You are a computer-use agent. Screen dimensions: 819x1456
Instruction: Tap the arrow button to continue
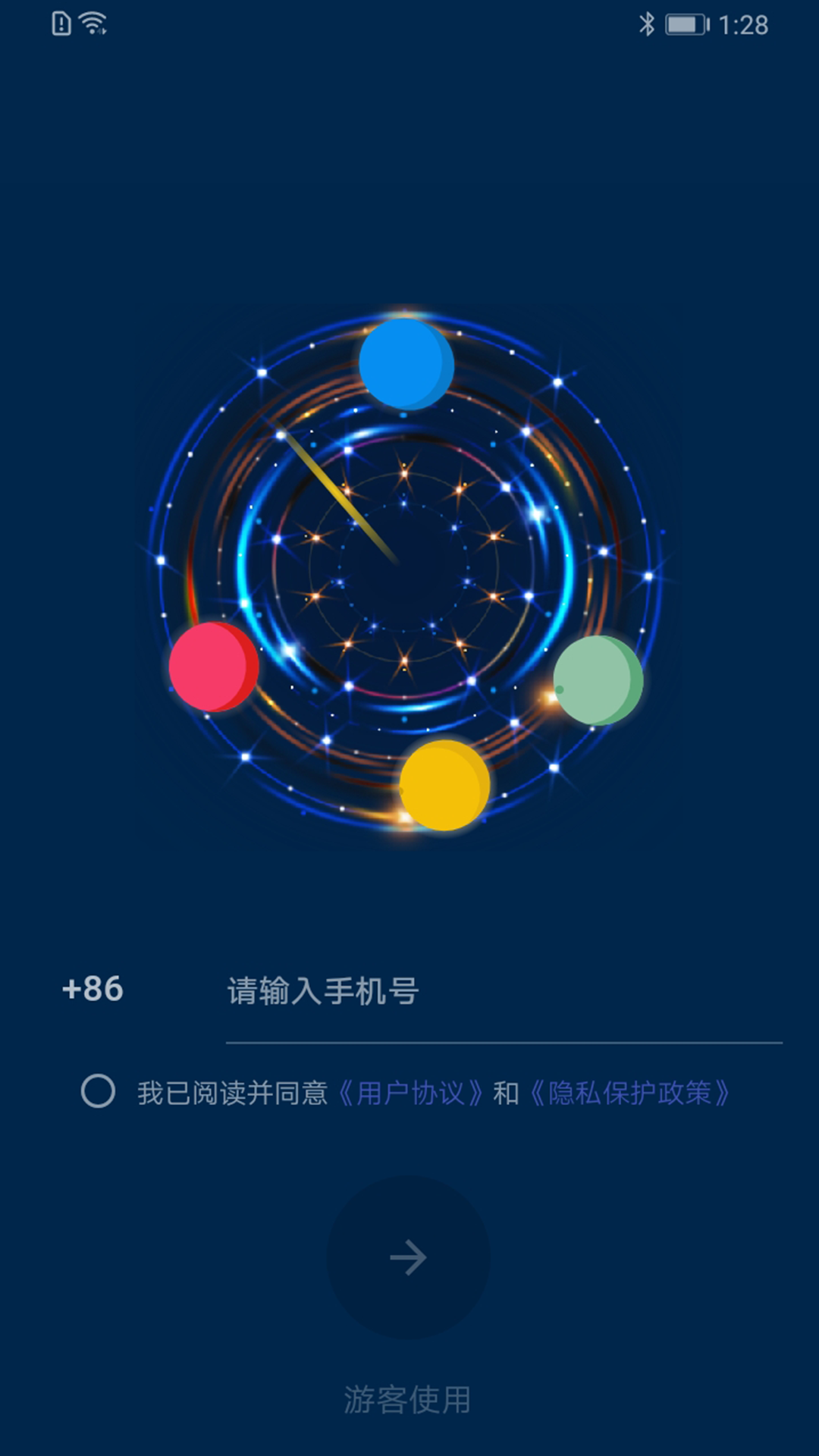point(409,1257)
